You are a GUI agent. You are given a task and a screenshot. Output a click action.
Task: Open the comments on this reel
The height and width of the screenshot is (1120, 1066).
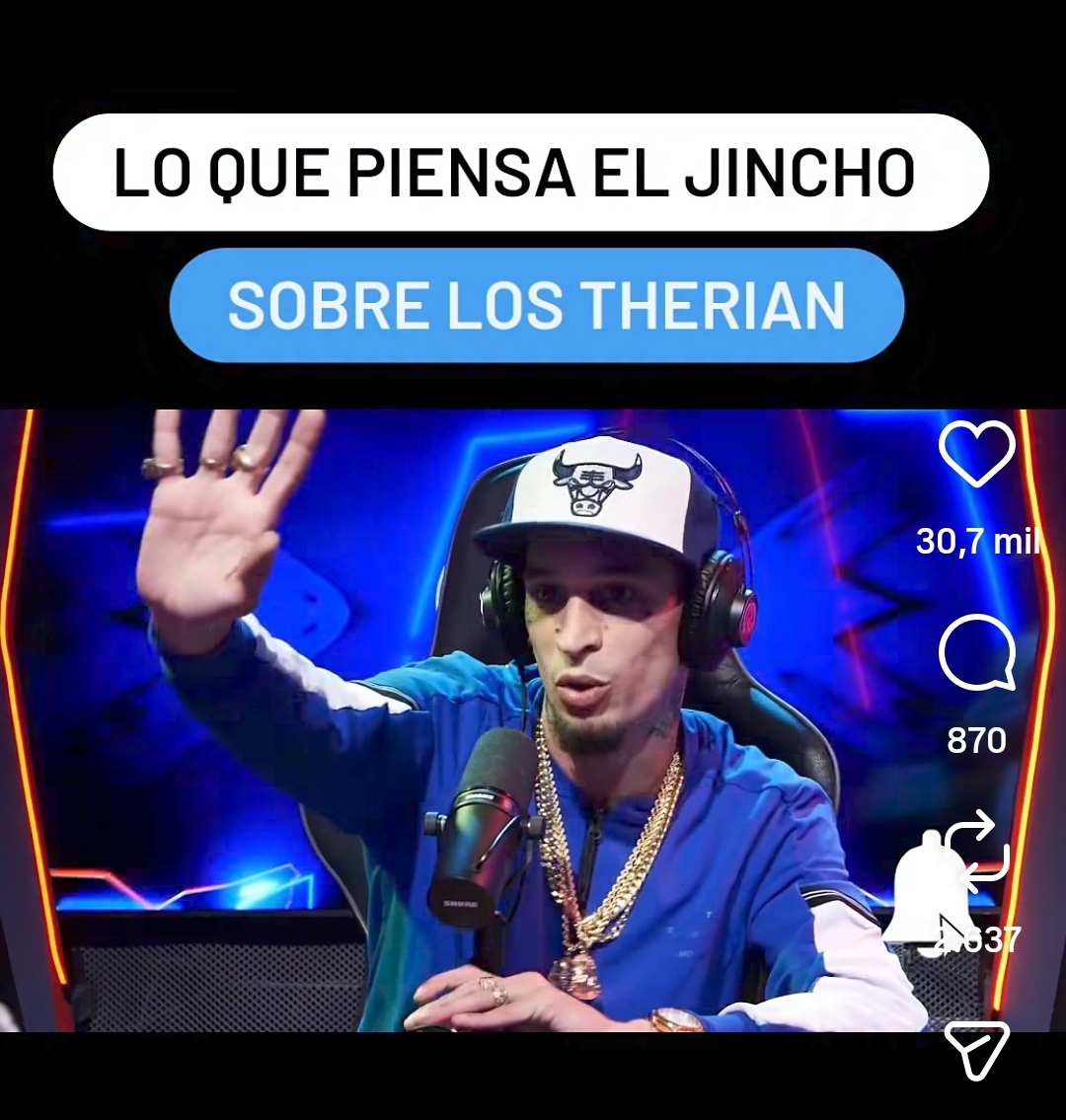click(976, 652)
